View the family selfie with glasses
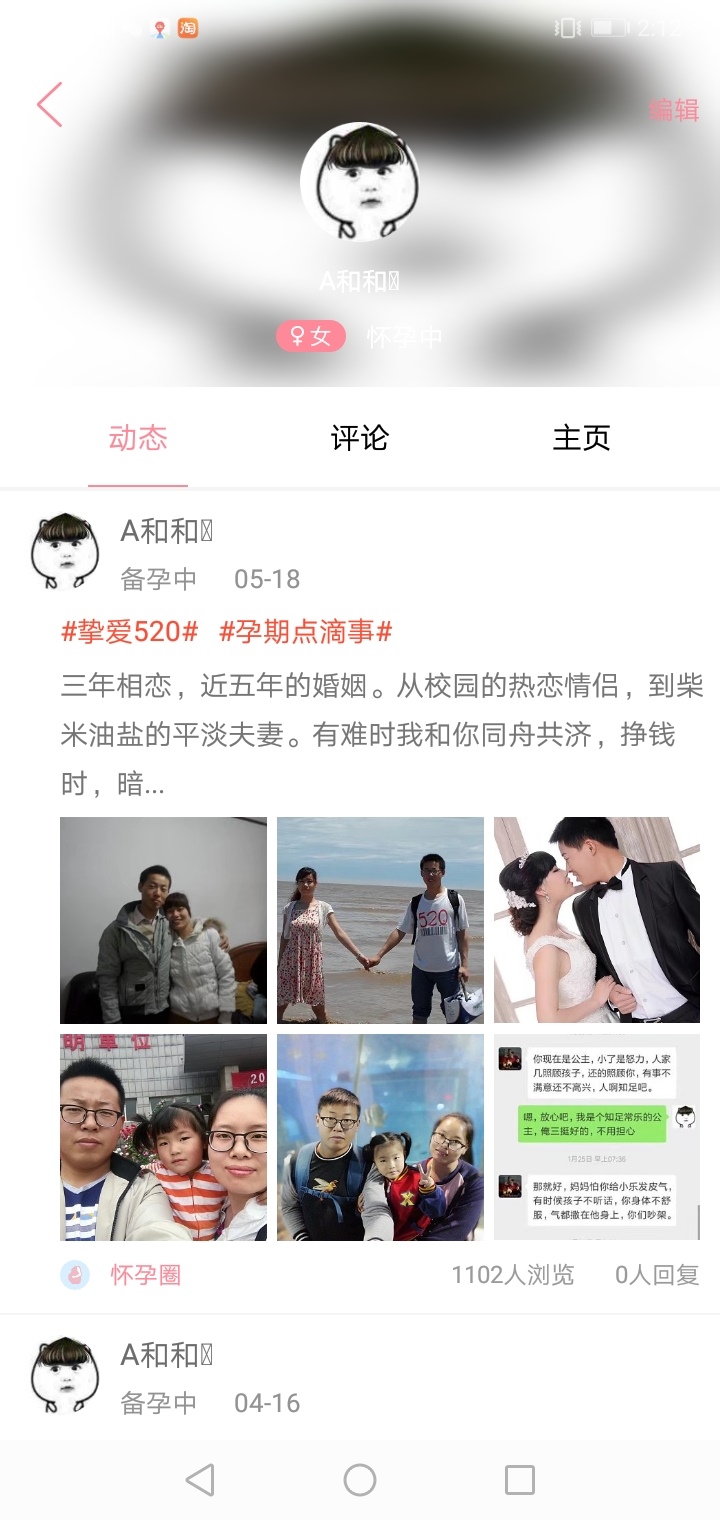 [163, 1137]
